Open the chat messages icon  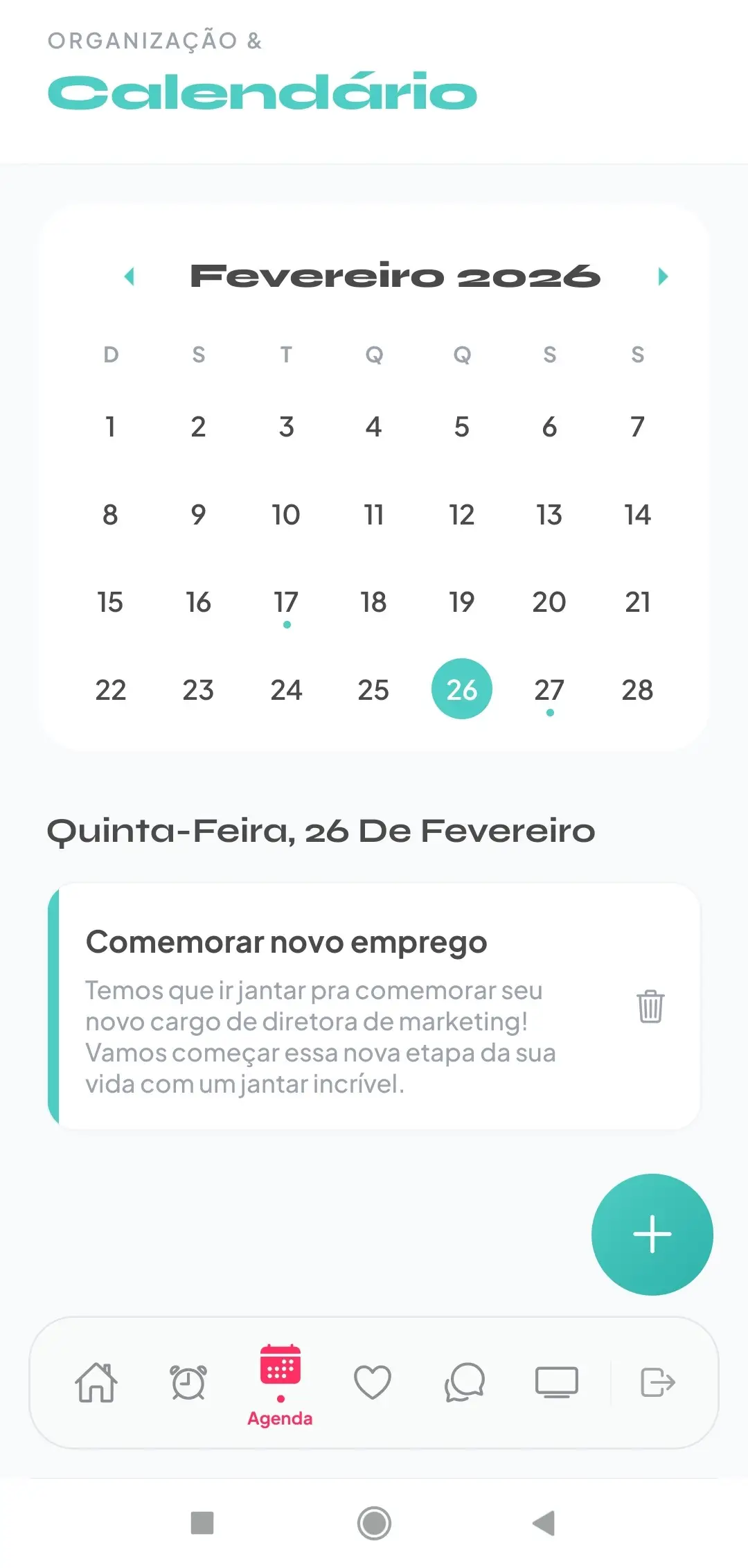pyautogui.click(x=465, y=1382)
